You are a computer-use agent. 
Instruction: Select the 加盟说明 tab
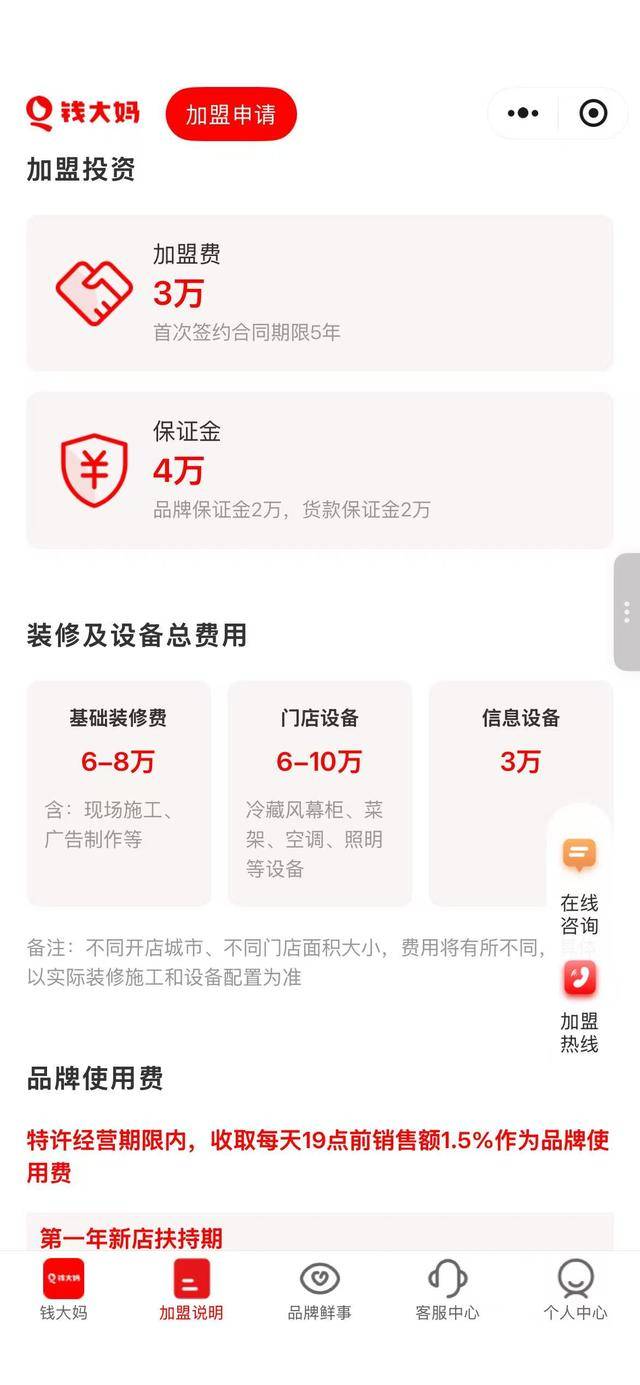tap(191, 1290)
